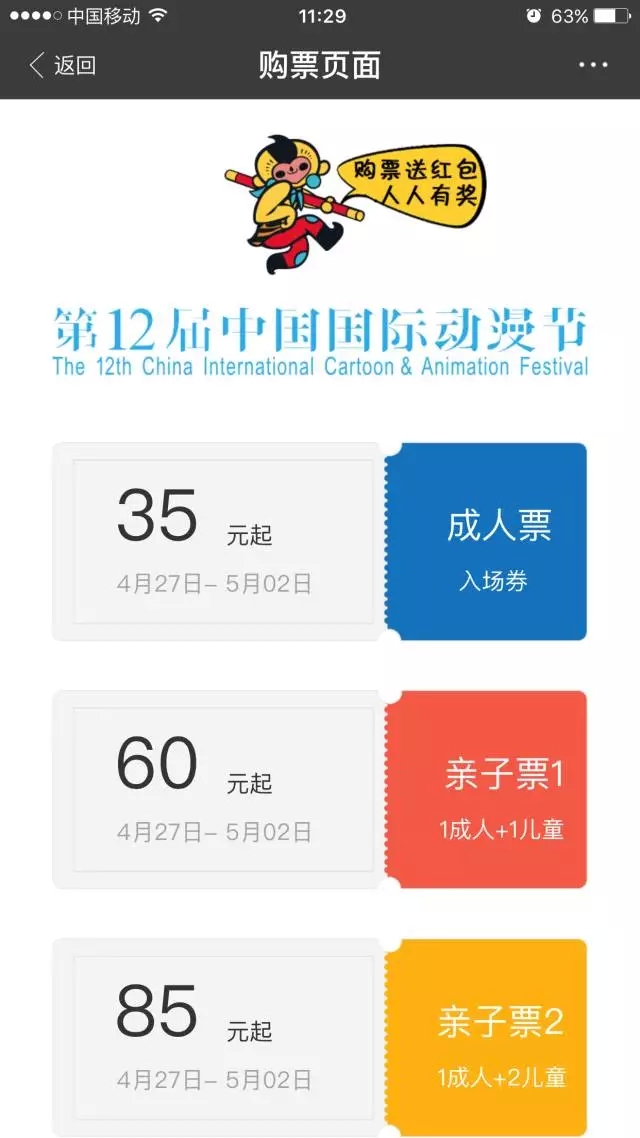Screen dimensions: 640x1138
Task: Pick the 亲子票2 85元 ticket card
Action: (x=319, y=1038)
